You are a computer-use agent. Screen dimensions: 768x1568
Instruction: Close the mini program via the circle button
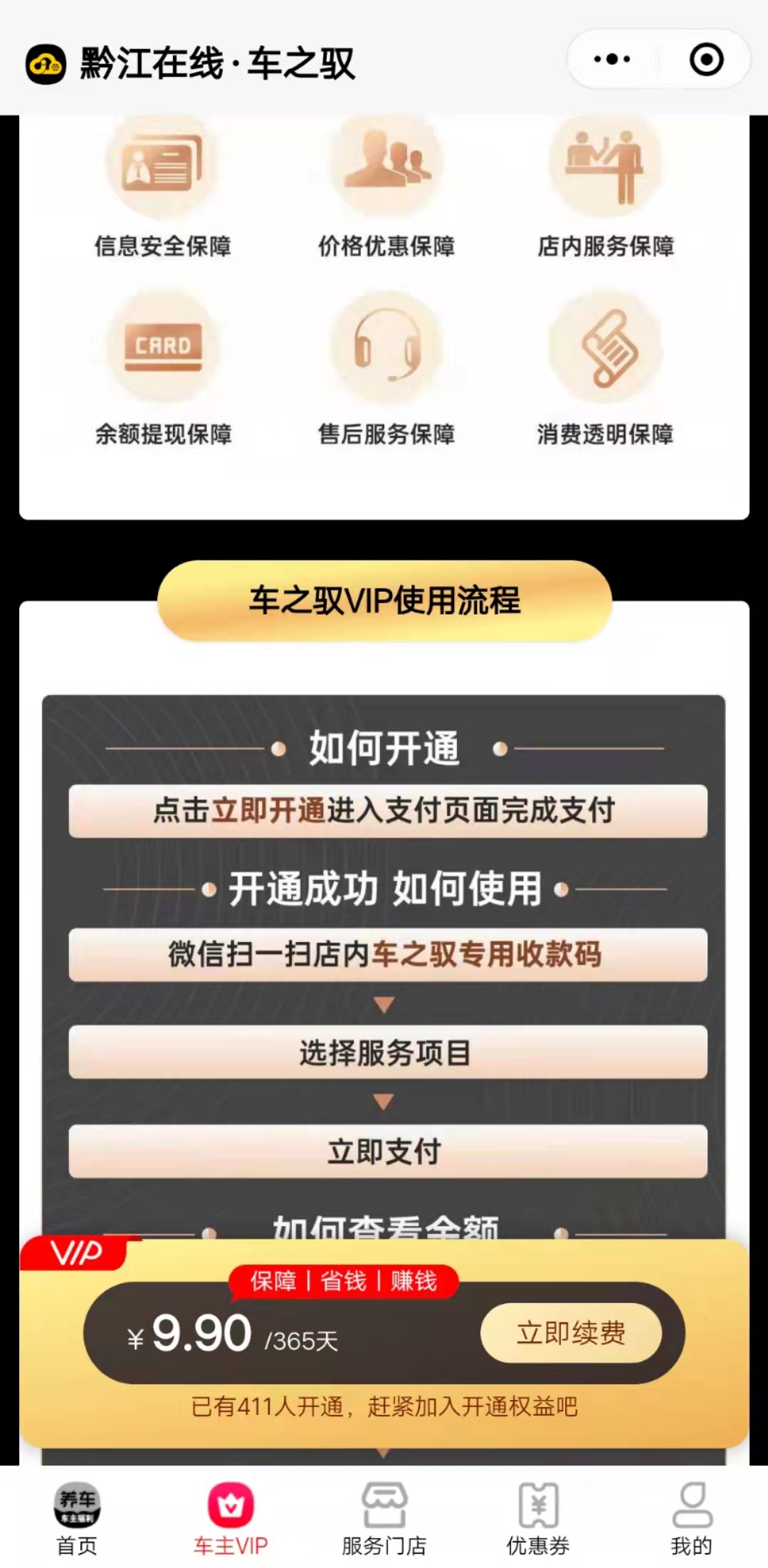705,60
